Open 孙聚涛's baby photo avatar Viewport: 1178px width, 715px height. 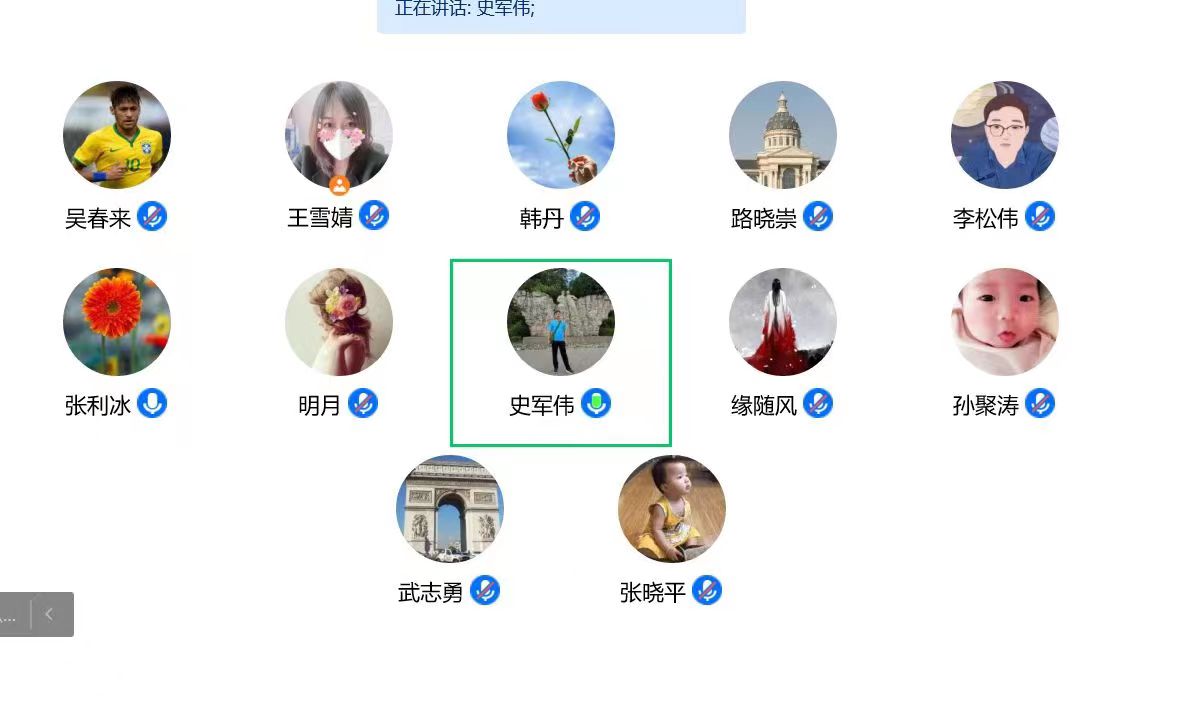point(1005,322)
